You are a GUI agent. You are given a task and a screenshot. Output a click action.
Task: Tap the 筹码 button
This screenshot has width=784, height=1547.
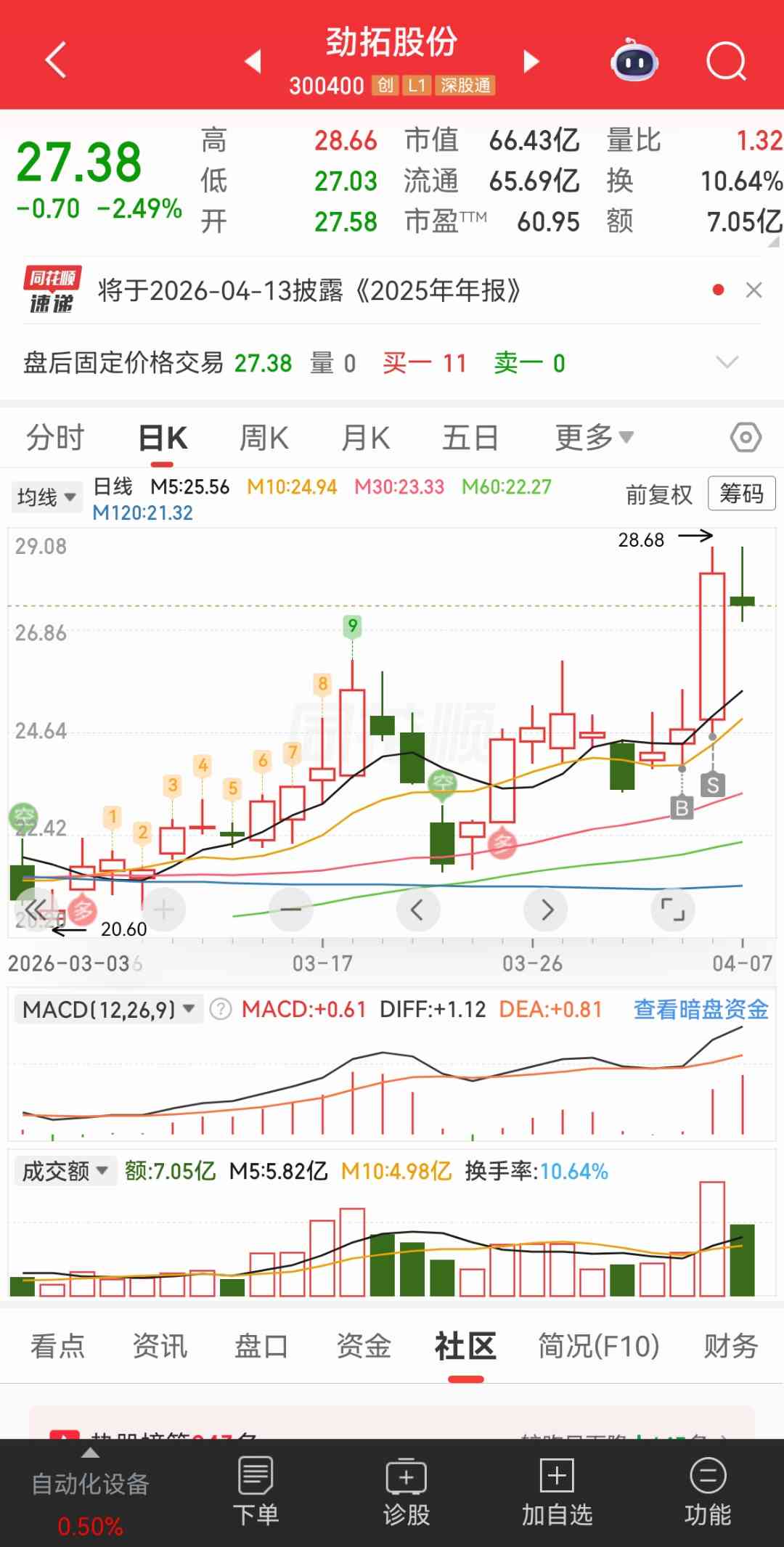pos(741,494)
